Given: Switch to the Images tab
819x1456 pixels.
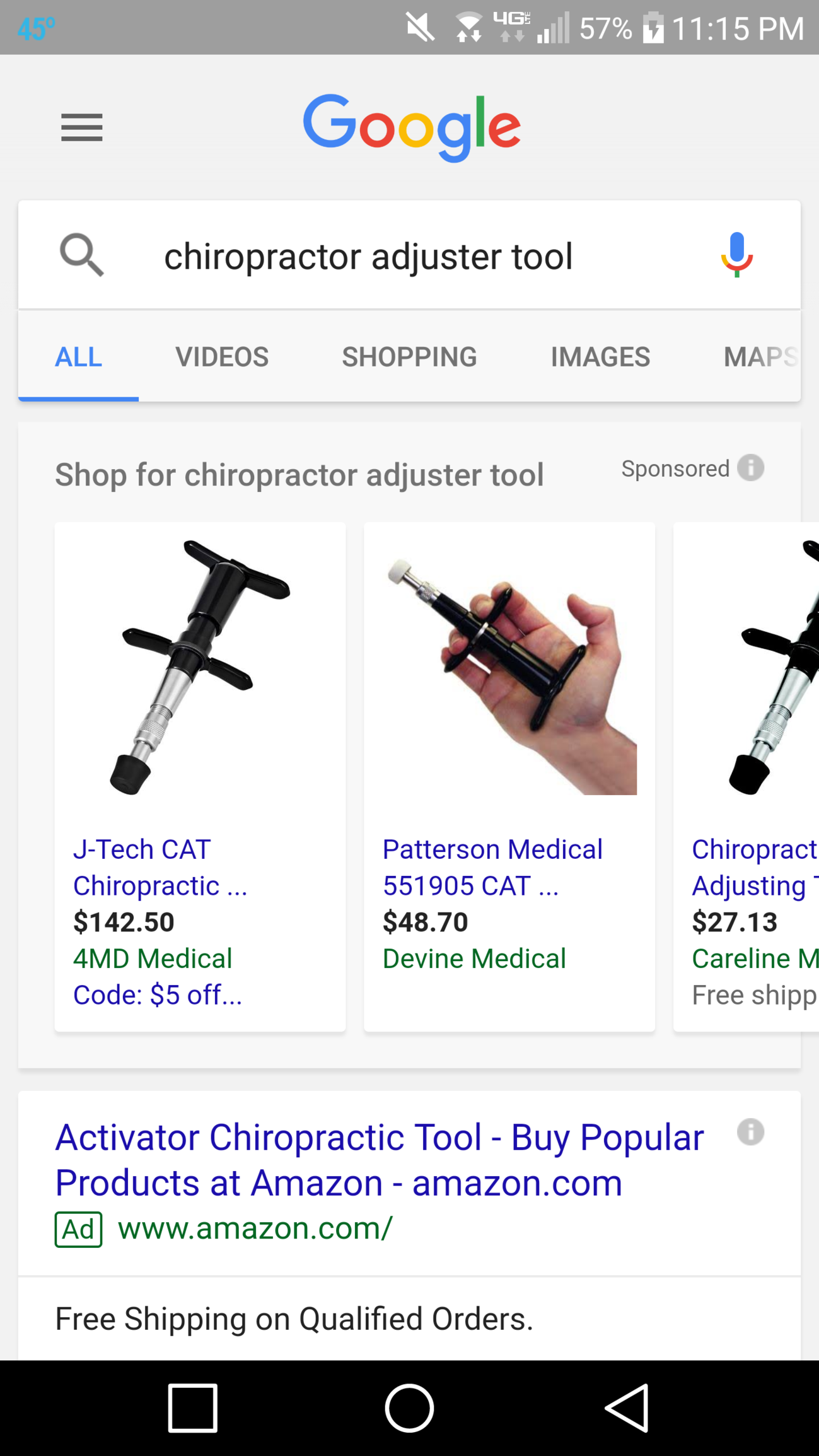Looking at the screenshot, I should pyautogui.click(x=600, y=357).
